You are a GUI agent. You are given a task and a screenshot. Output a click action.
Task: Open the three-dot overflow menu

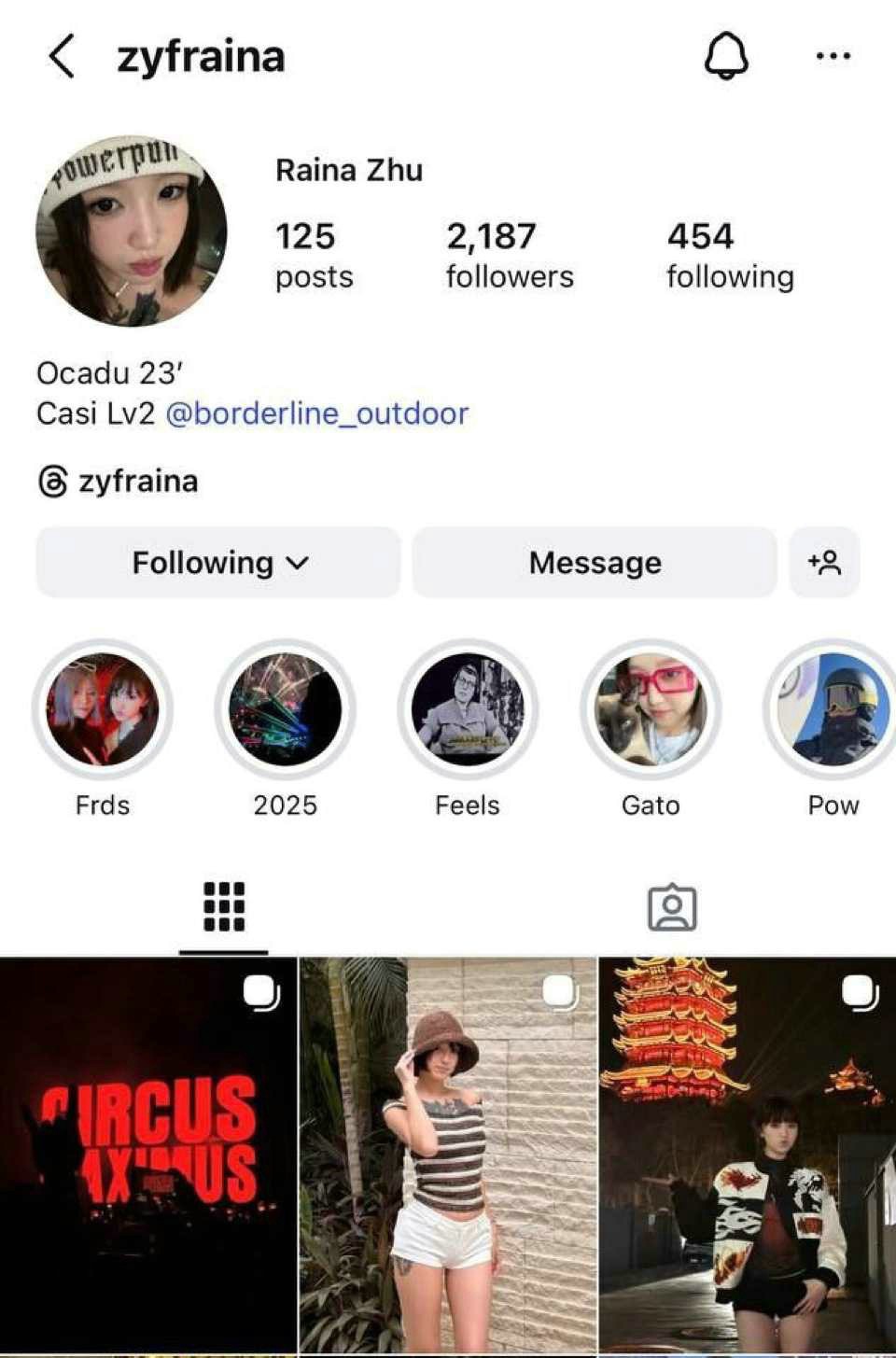(833, 56)
